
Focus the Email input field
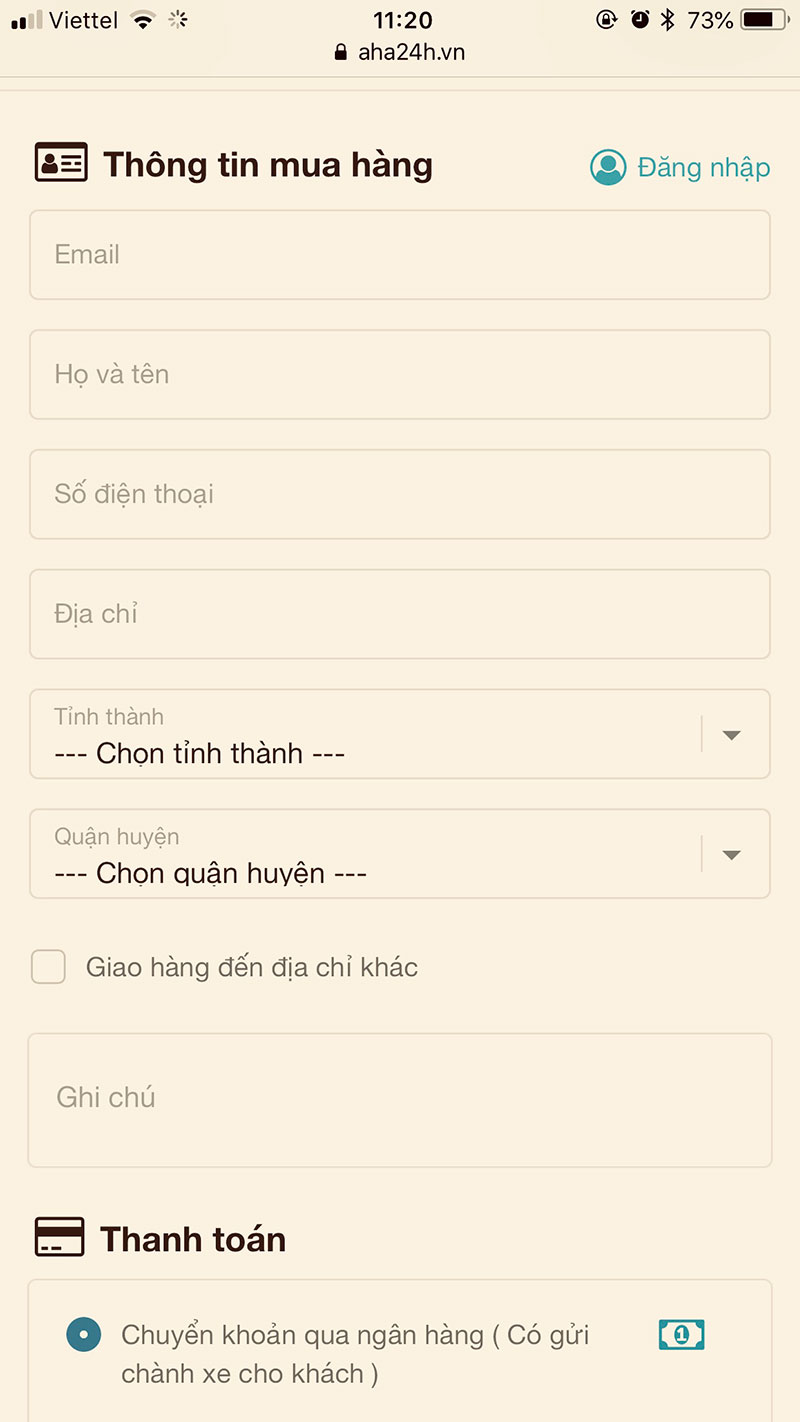400,255
